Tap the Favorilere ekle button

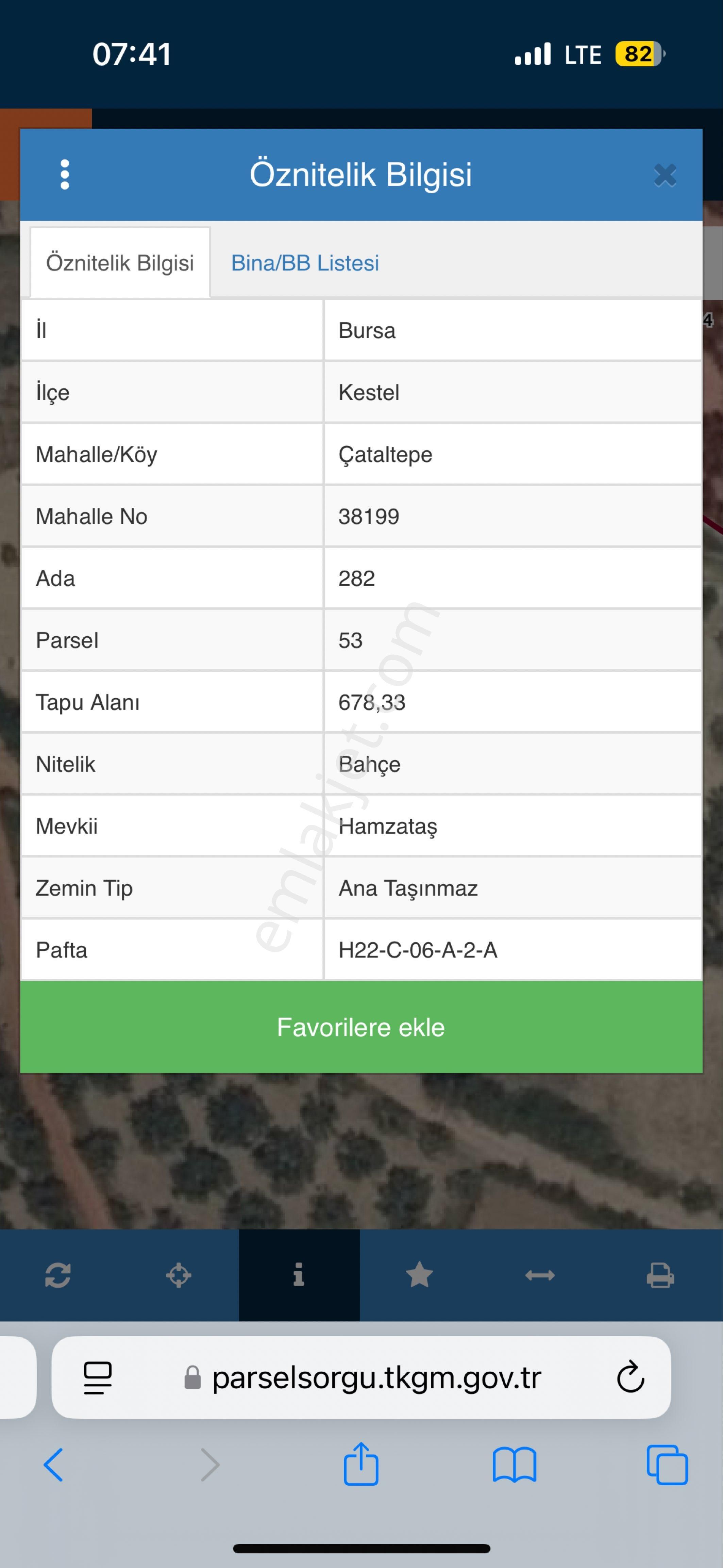click(x=361, y=1027)
